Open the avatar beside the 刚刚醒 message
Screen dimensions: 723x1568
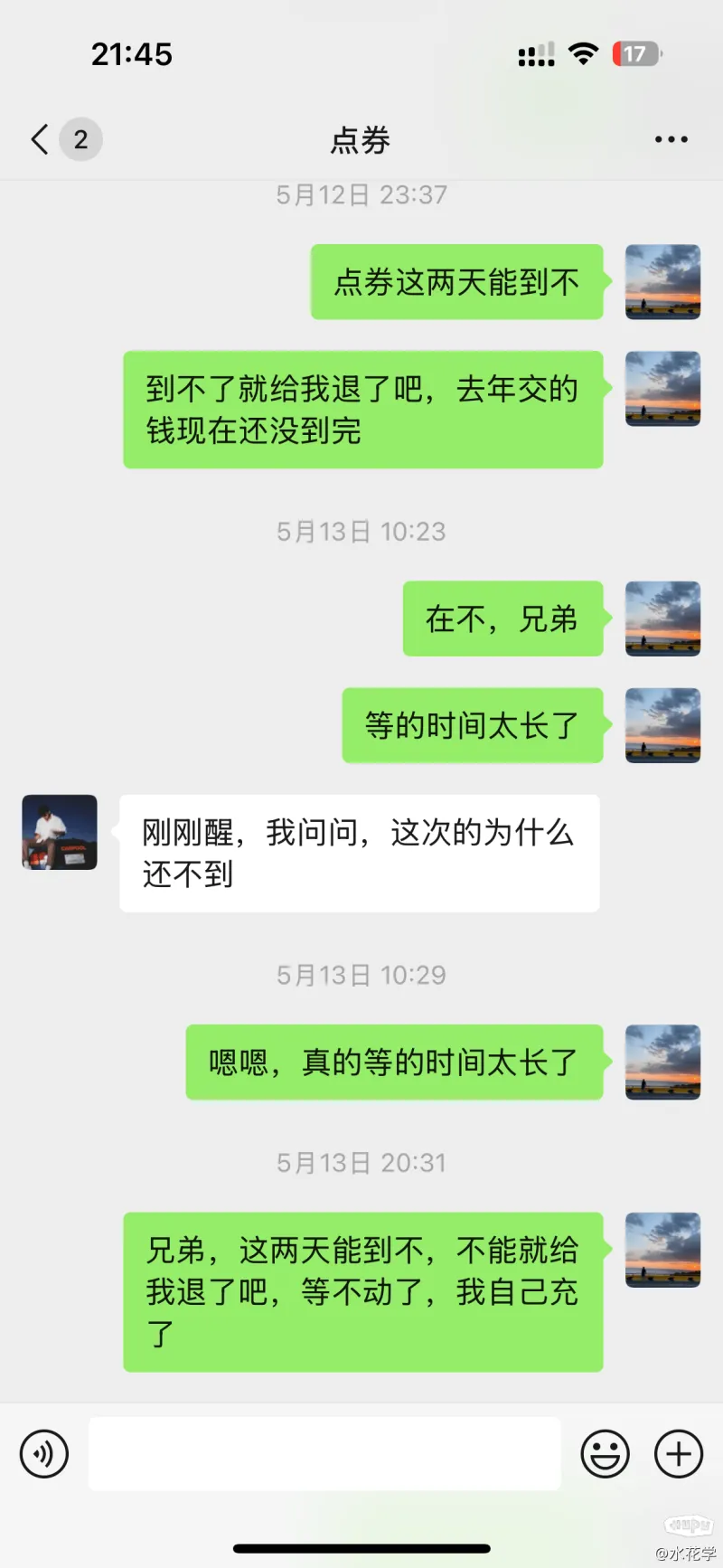click(60, 832)
